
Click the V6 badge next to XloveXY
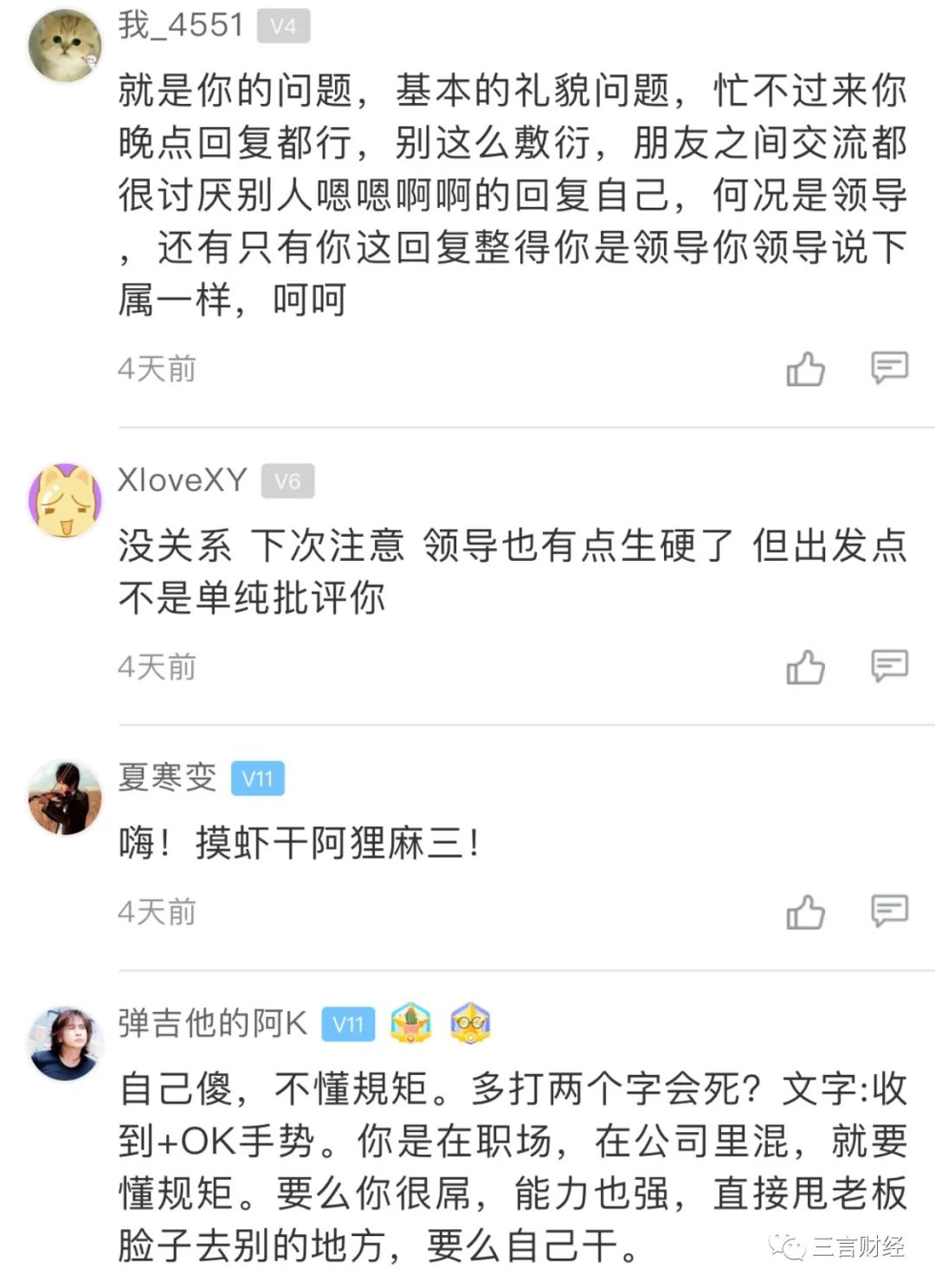287,481
